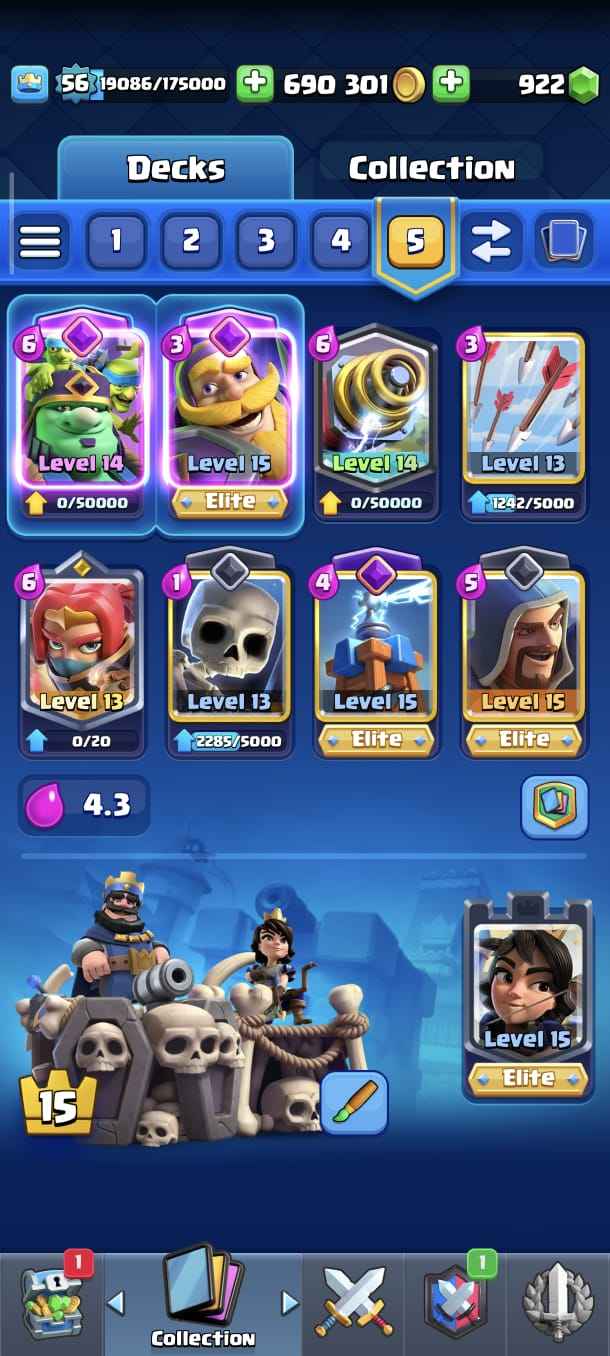
Task: Select deck slot 1
Action: (x=116, y=241)
